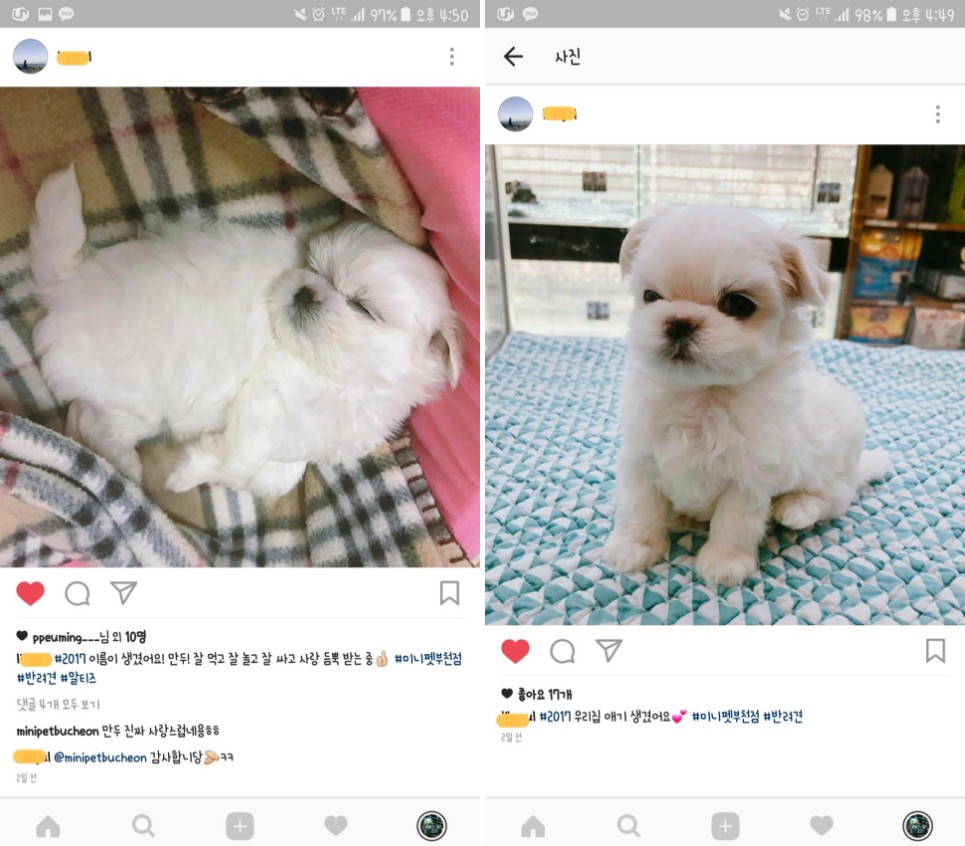Unlike the sleeping puppy post via heart icon
This screenshot has height=846, width=965.
30,593
